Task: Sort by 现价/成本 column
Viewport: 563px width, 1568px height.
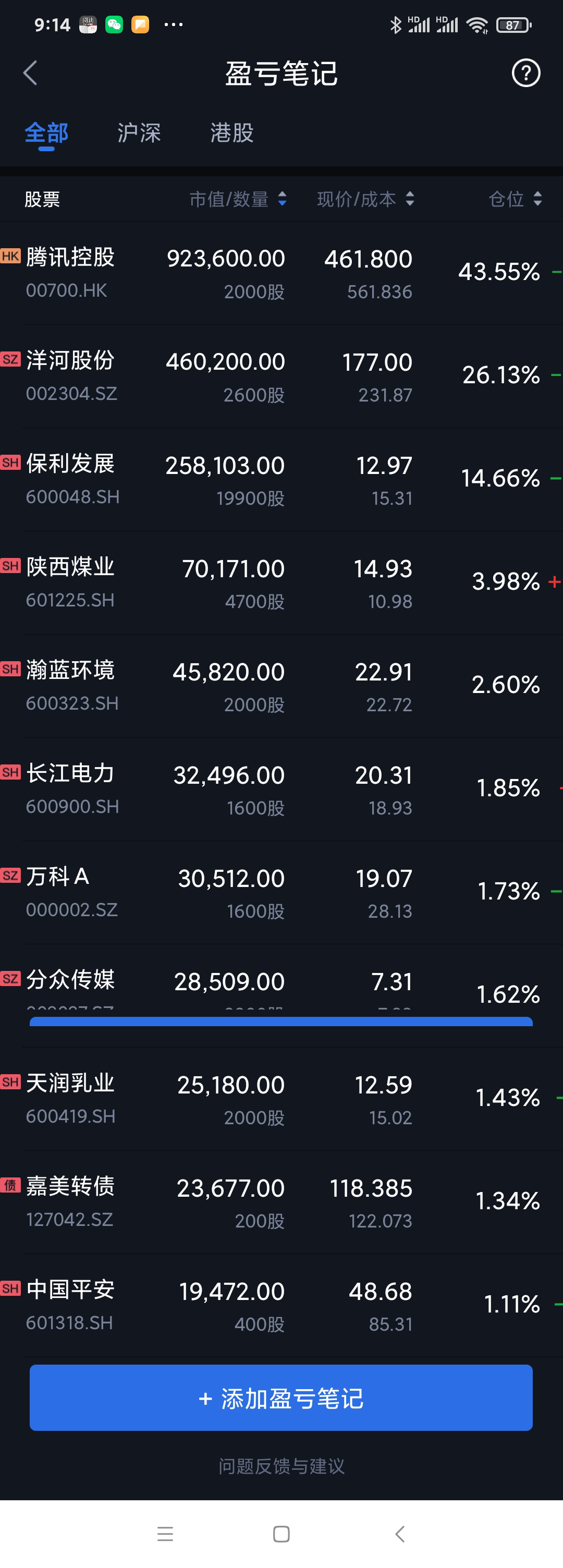Action: click(x=366, y=199)
